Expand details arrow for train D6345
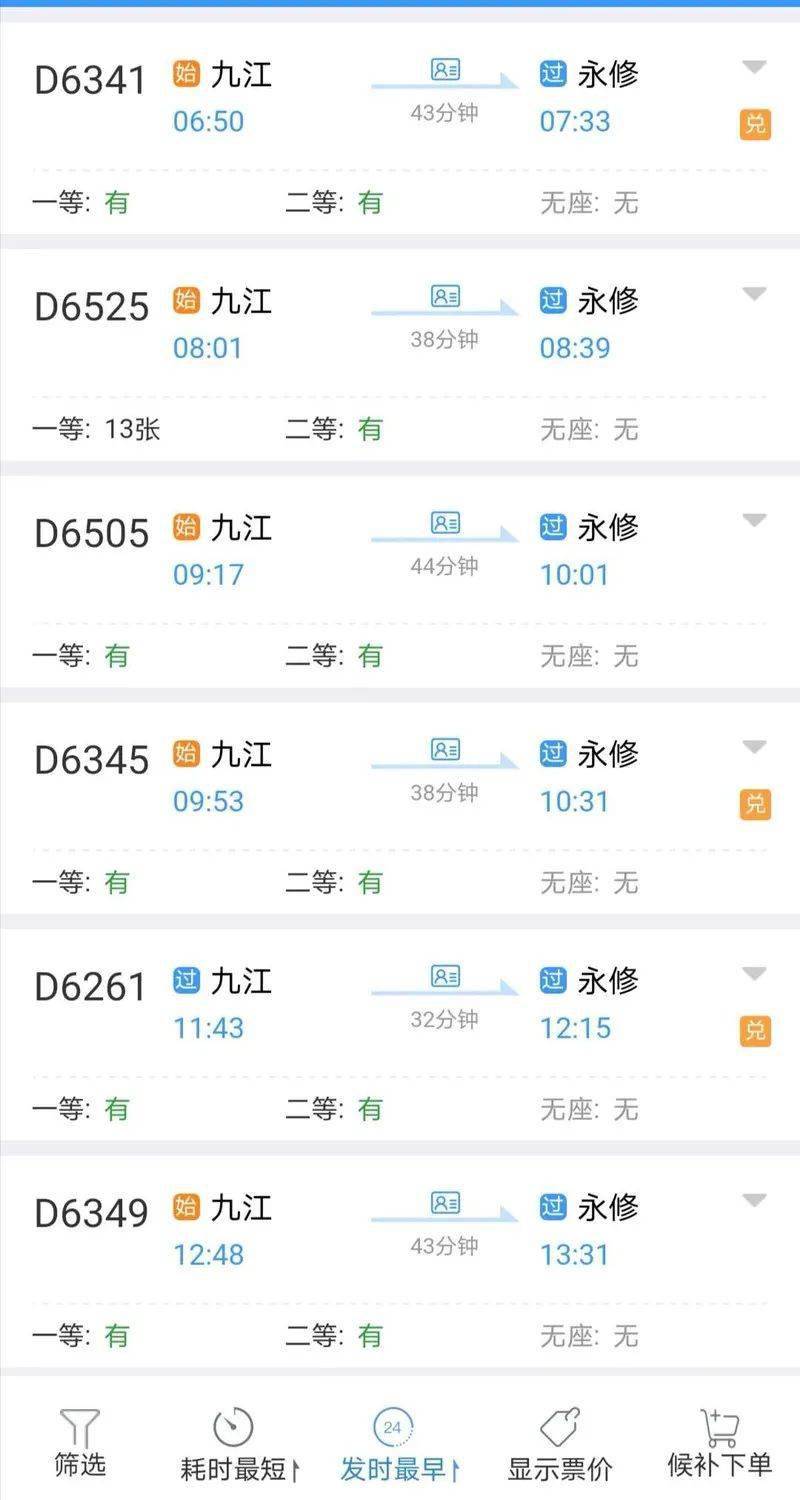 point(754,747)
